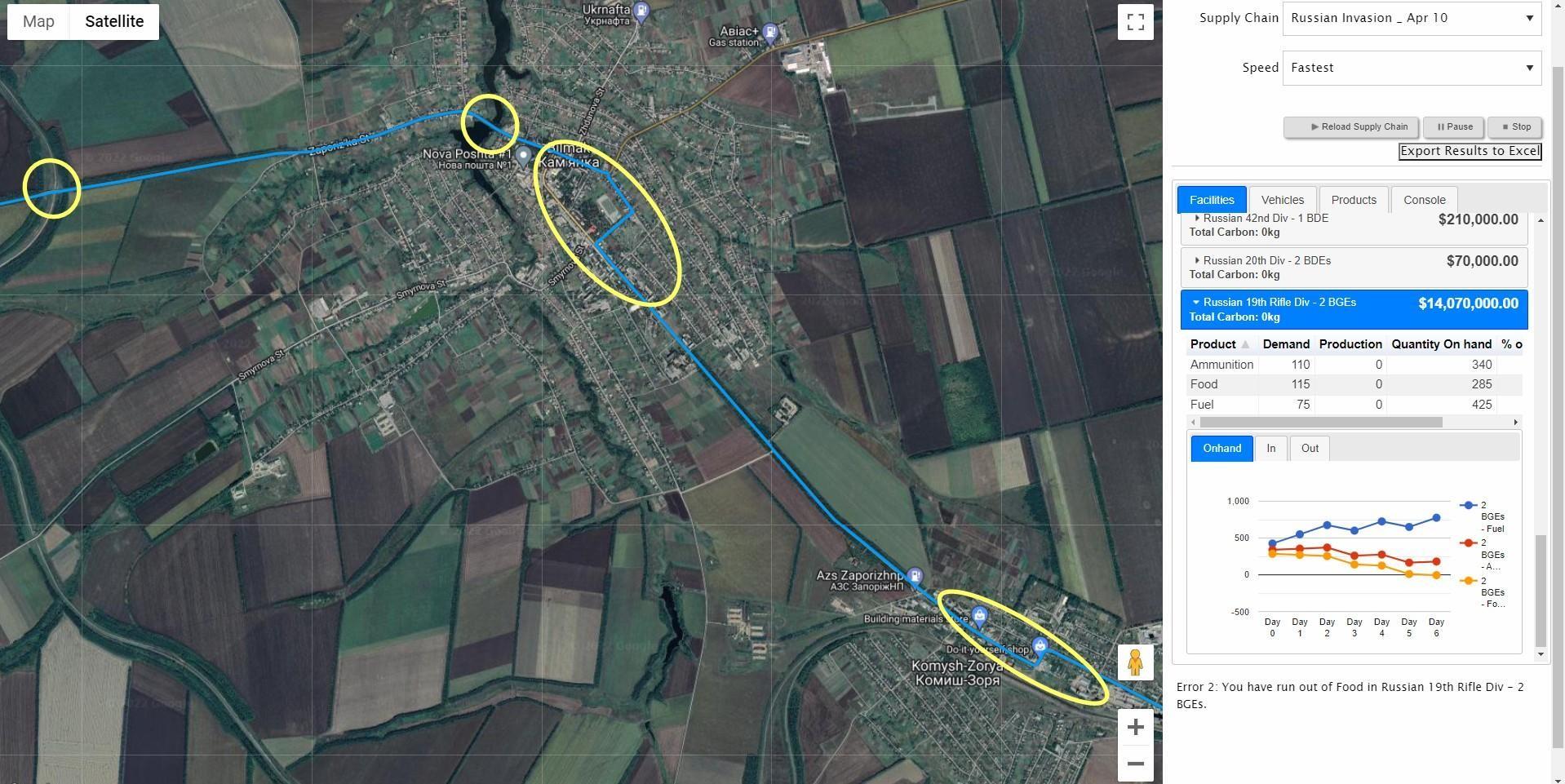
Task: Open the Speed dropdown
Action: (x=1411, y=68)
